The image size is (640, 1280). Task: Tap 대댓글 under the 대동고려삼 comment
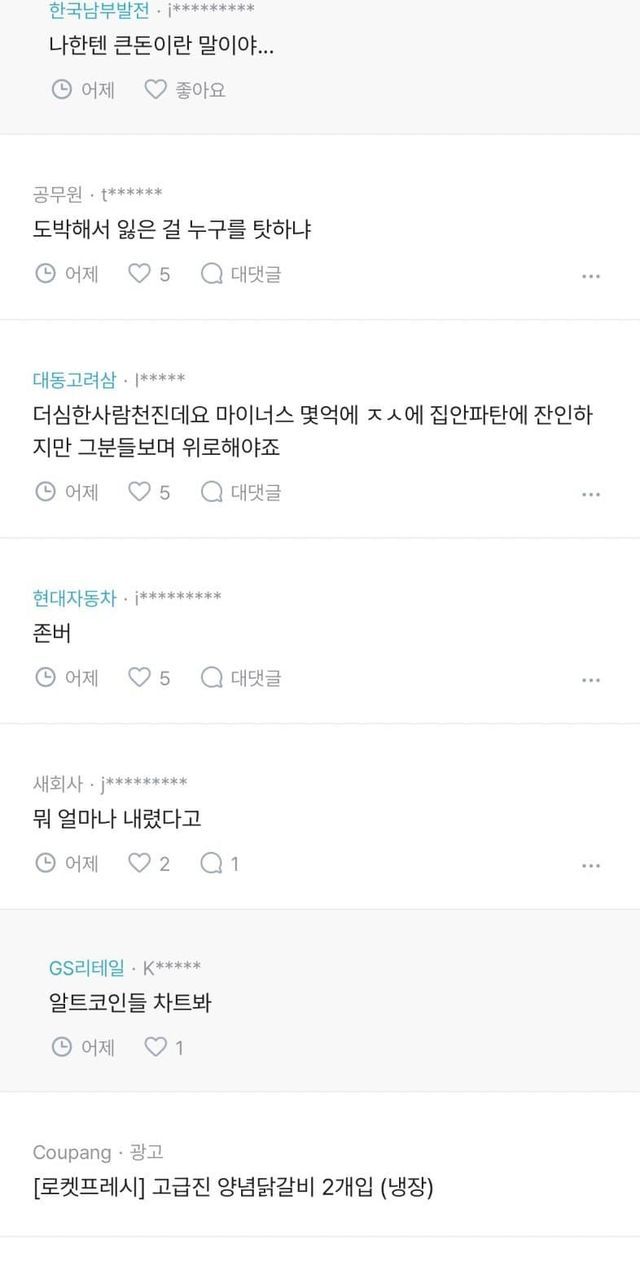pos(241,492)
